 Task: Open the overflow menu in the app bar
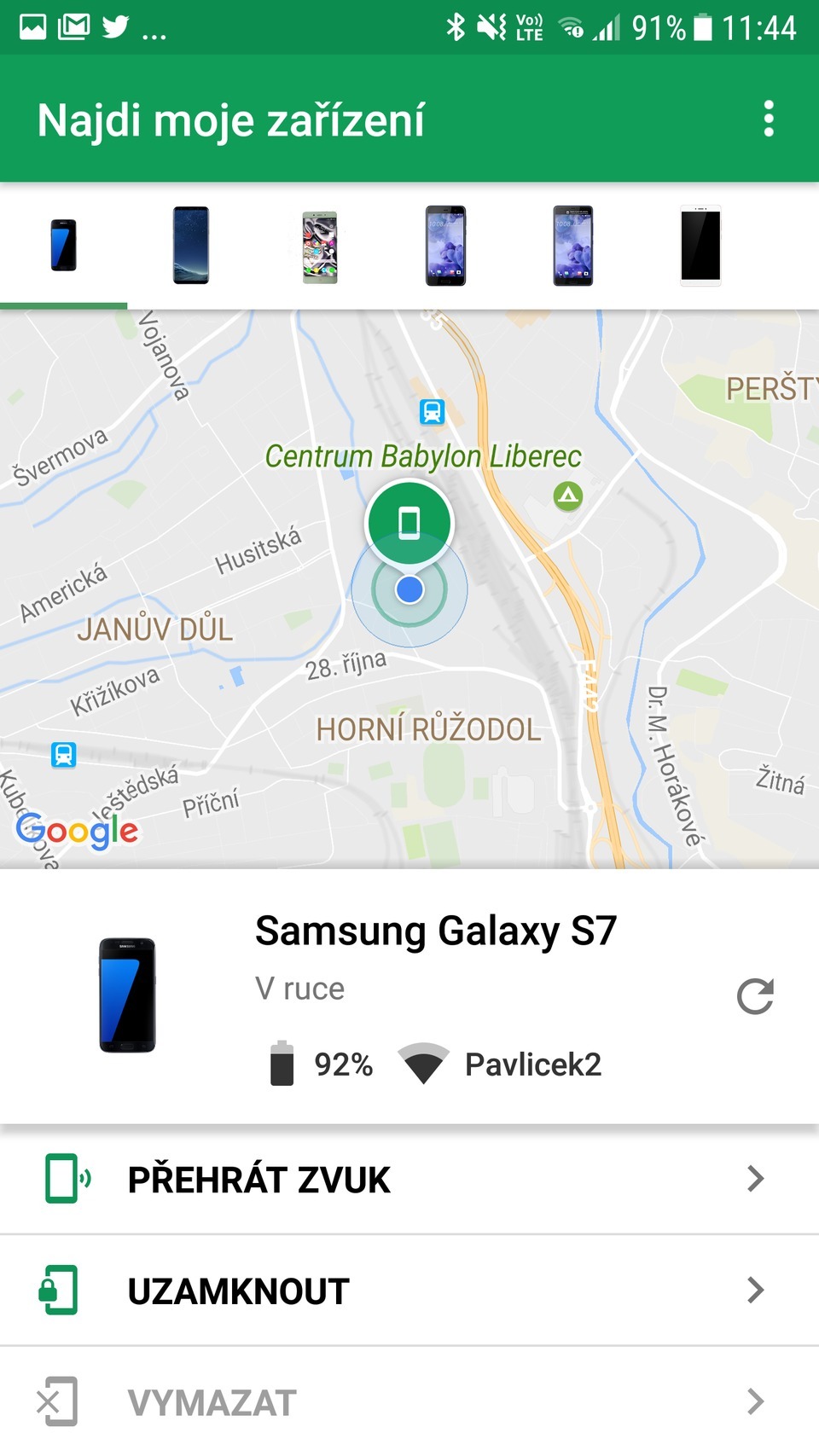[767, 119]
